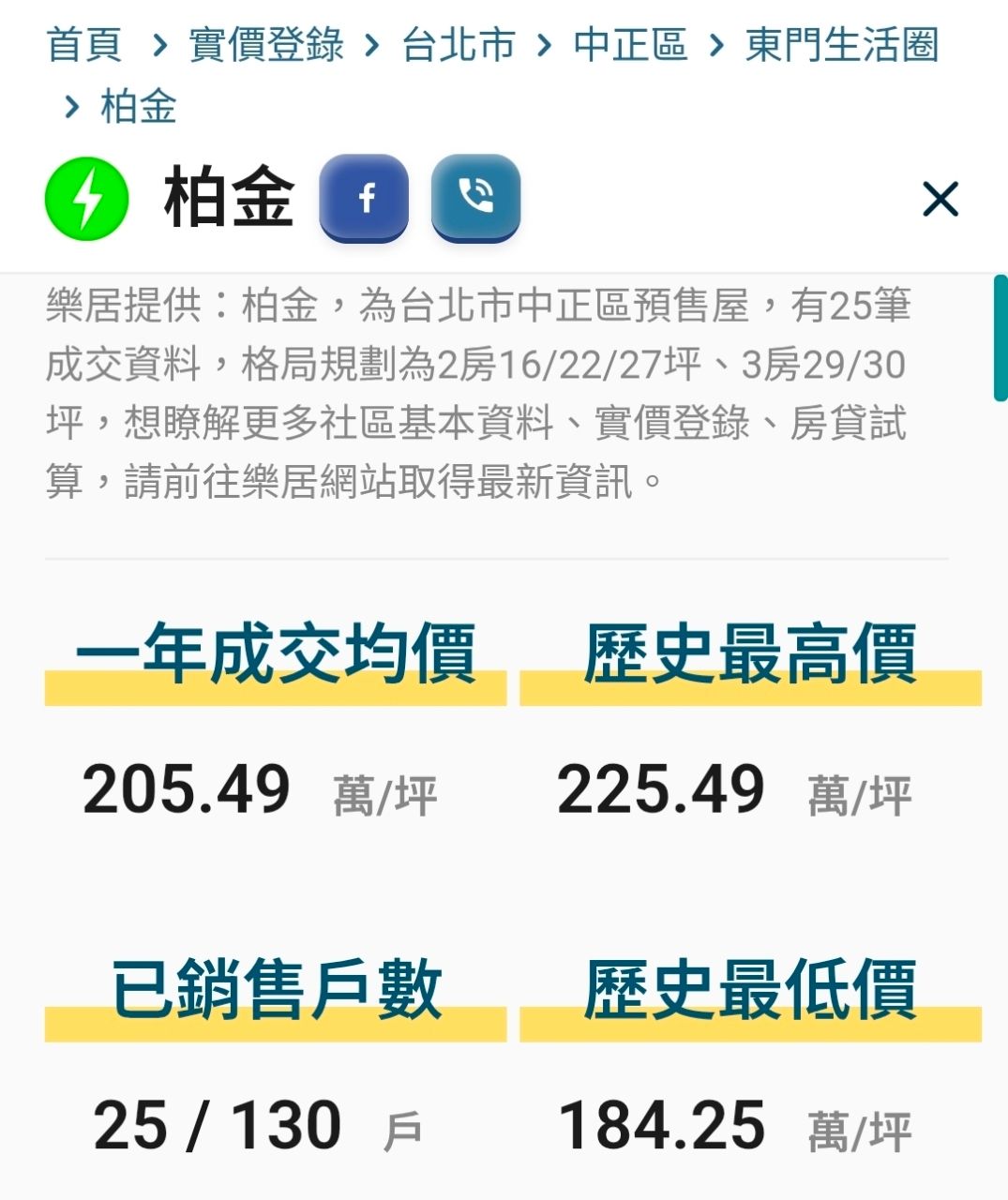Share 柏金 on Facebook
The image size is (1008, 1200).
click(x=365, y=198)
